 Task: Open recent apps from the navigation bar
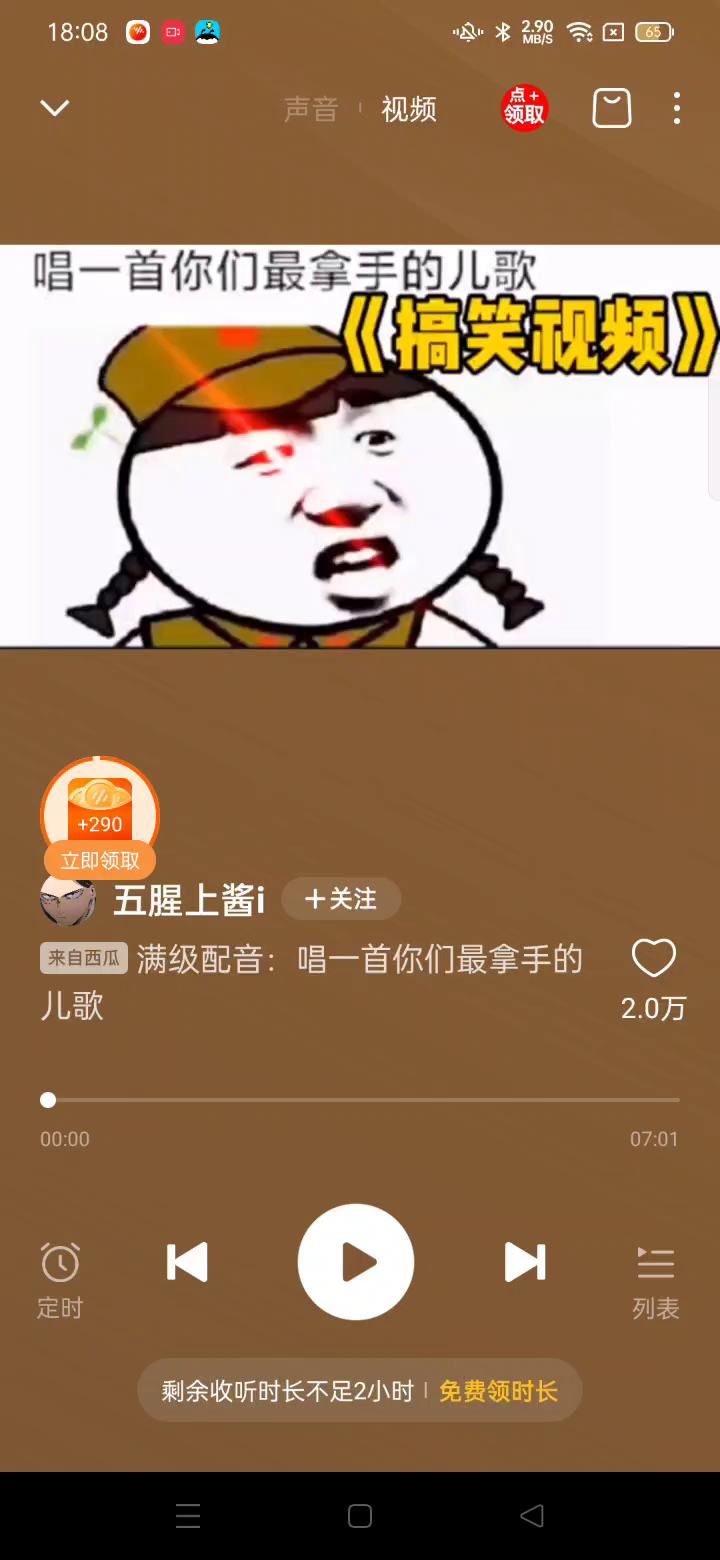tap(188, 1516)
